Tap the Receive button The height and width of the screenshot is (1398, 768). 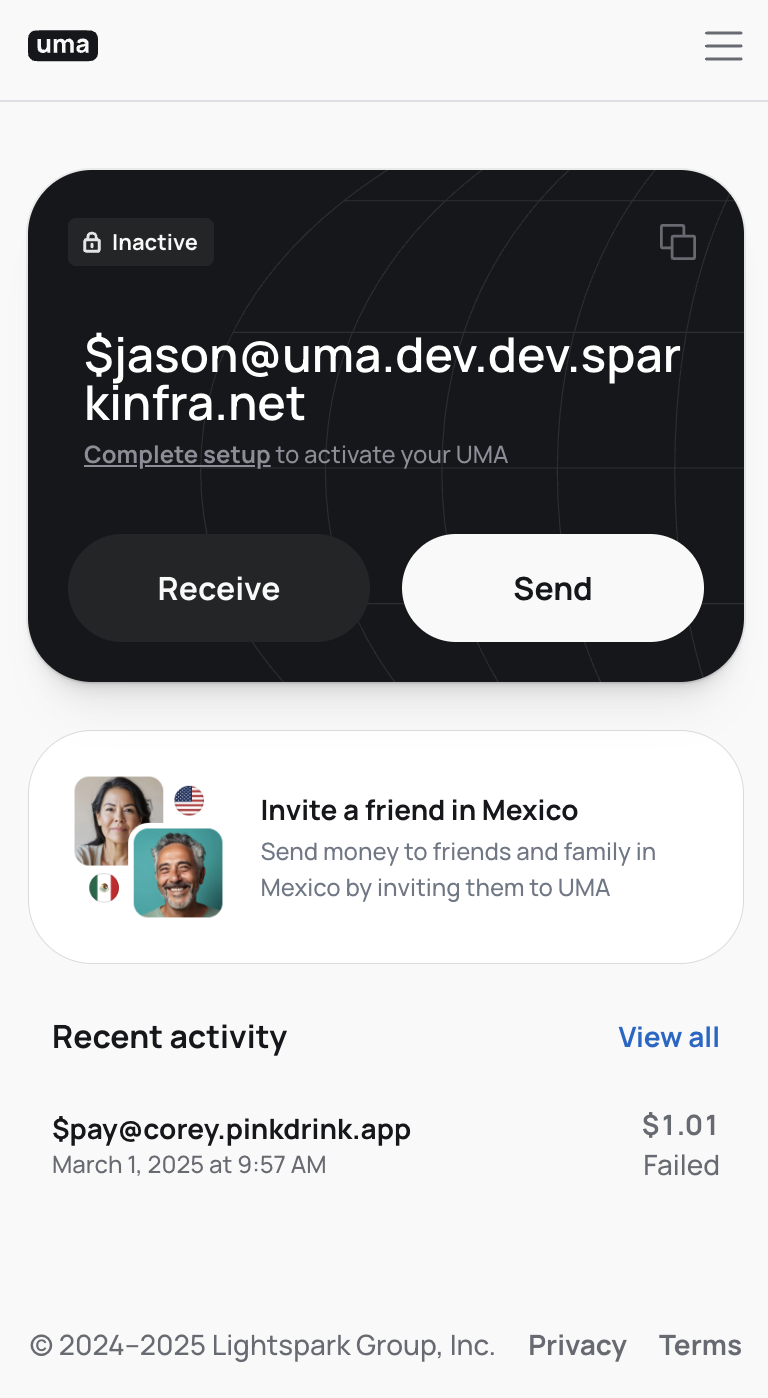tap(219, 588)
